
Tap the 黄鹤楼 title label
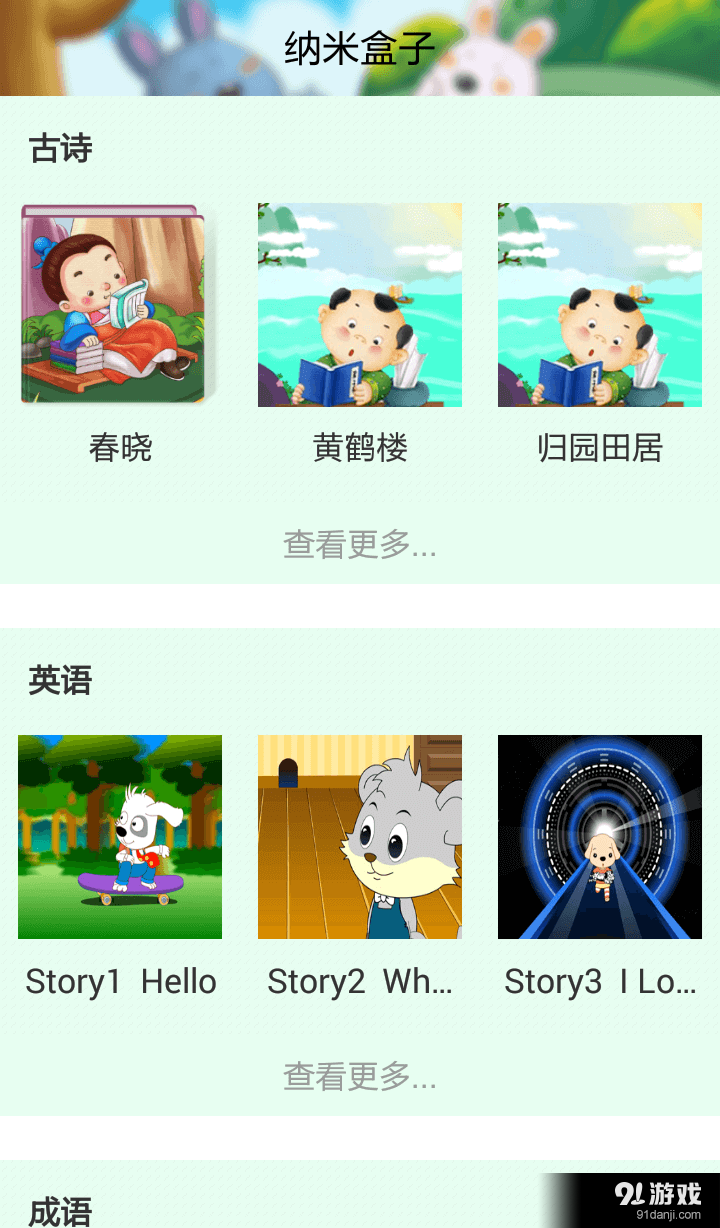(360, 449)
